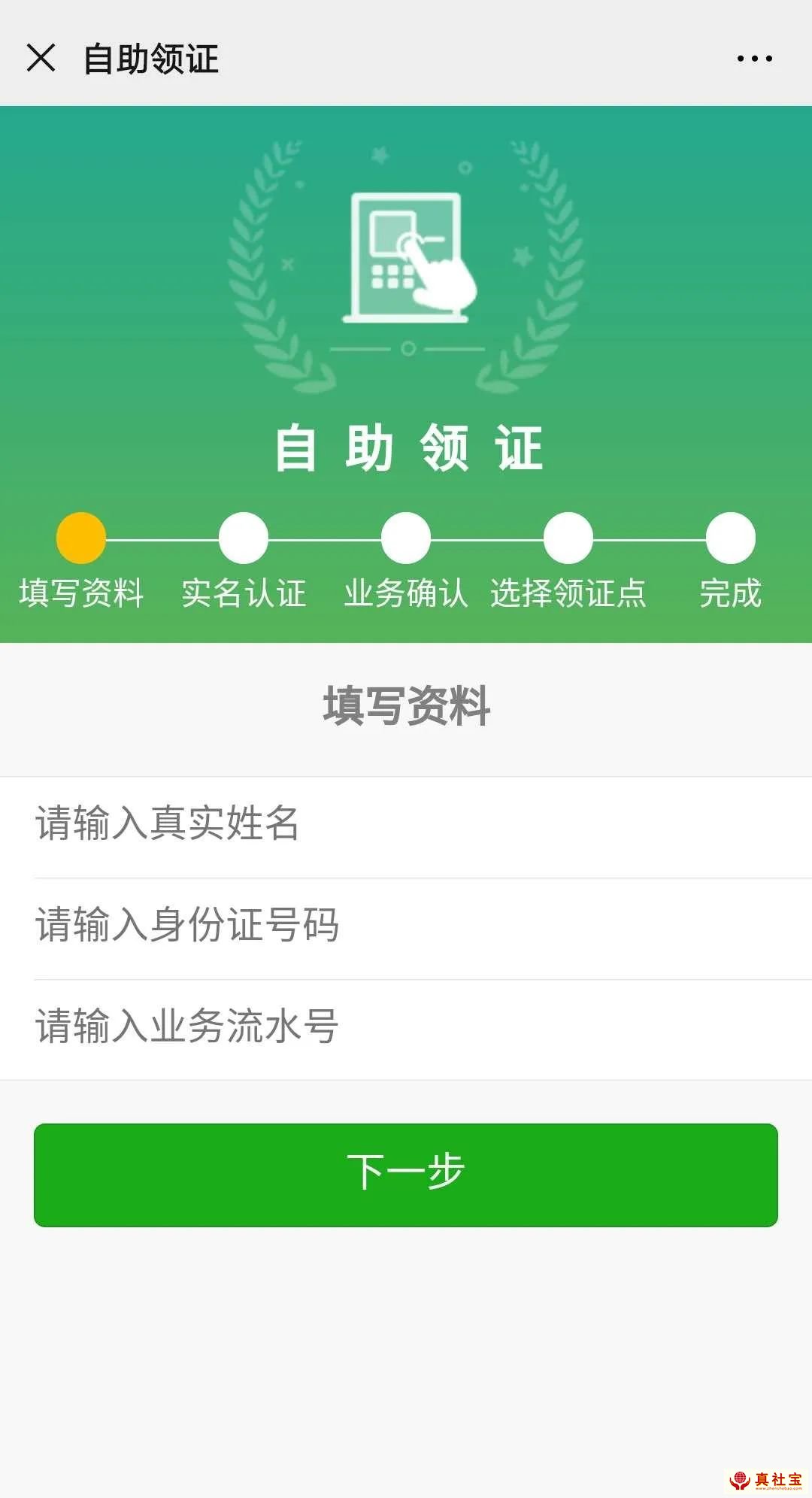
Task: Focus the 请输入真实姓名 name field
Action: 406,823
